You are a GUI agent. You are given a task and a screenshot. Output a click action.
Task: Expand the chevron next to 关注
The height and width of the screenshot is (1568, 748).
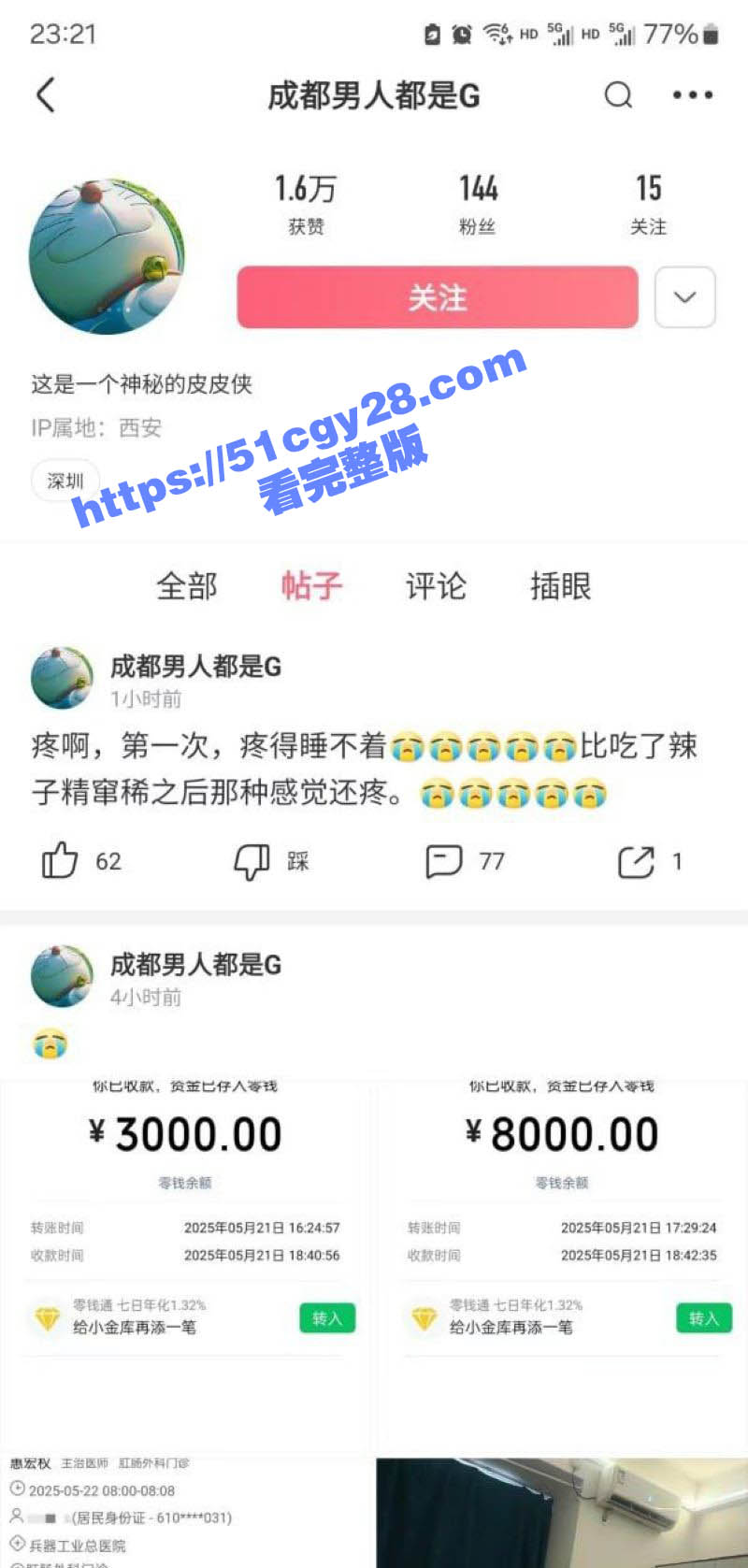pyautogui.click(x=684, y=297)
